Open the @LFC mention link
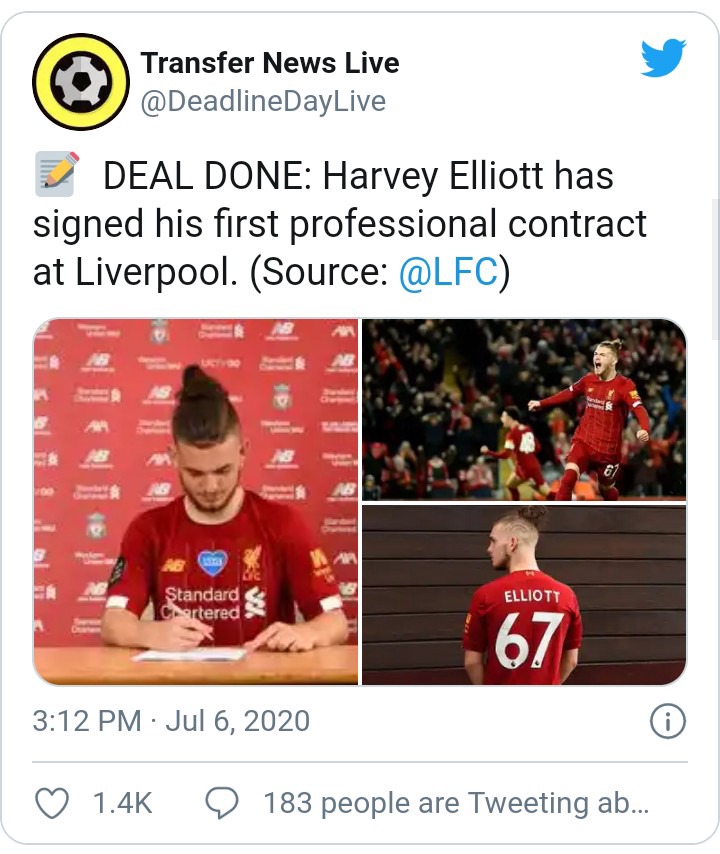This screenshot has height=854, width=720. 448,271
